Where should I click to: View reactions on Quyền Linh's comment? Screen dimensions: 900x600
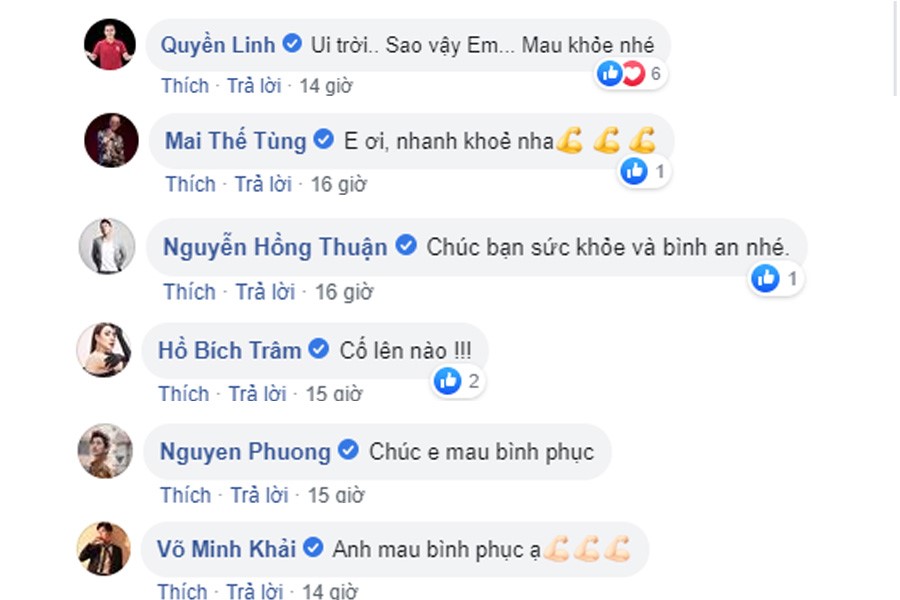(x=631, y=73)
